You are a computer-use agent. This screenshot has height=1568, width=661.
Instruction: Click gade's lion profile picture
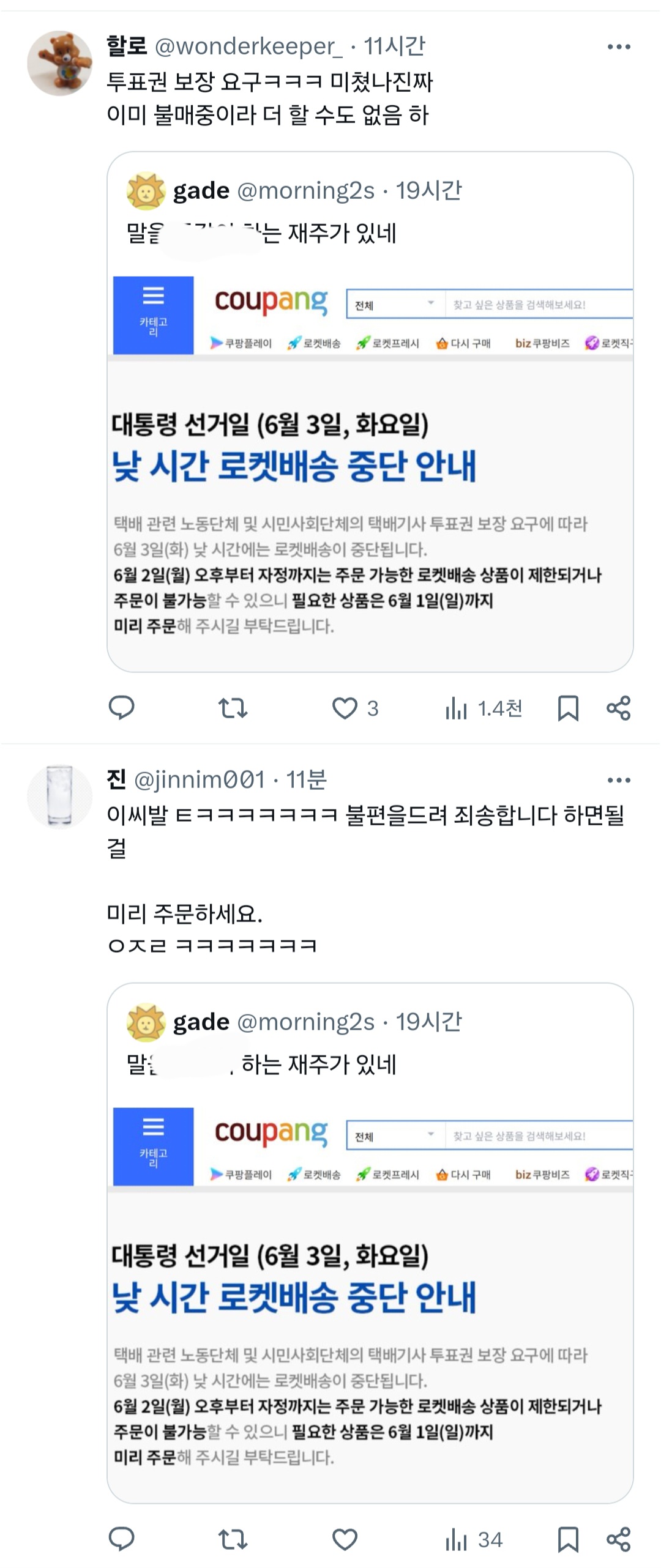pos(145,191)
